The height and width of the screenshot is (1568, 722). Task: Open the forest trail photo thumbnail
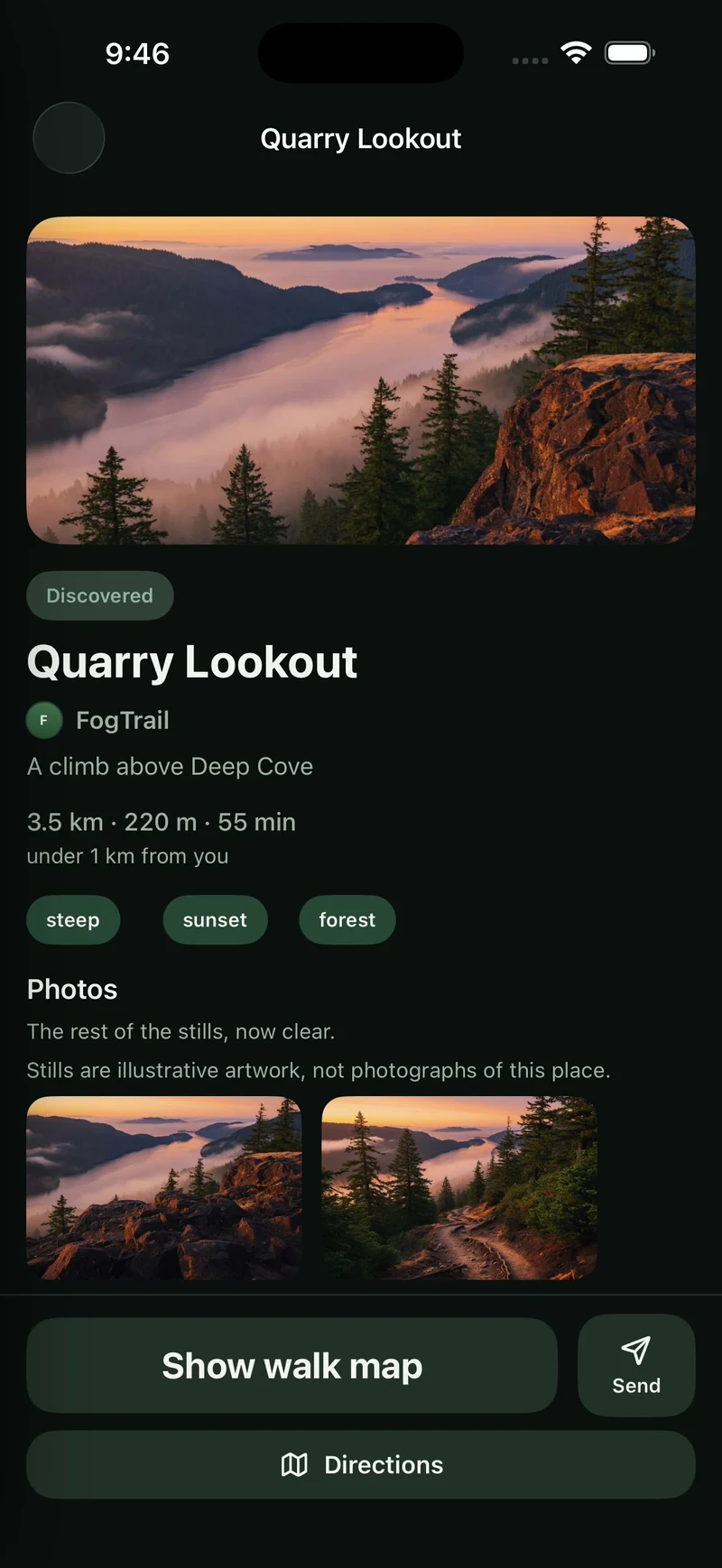459,1187
